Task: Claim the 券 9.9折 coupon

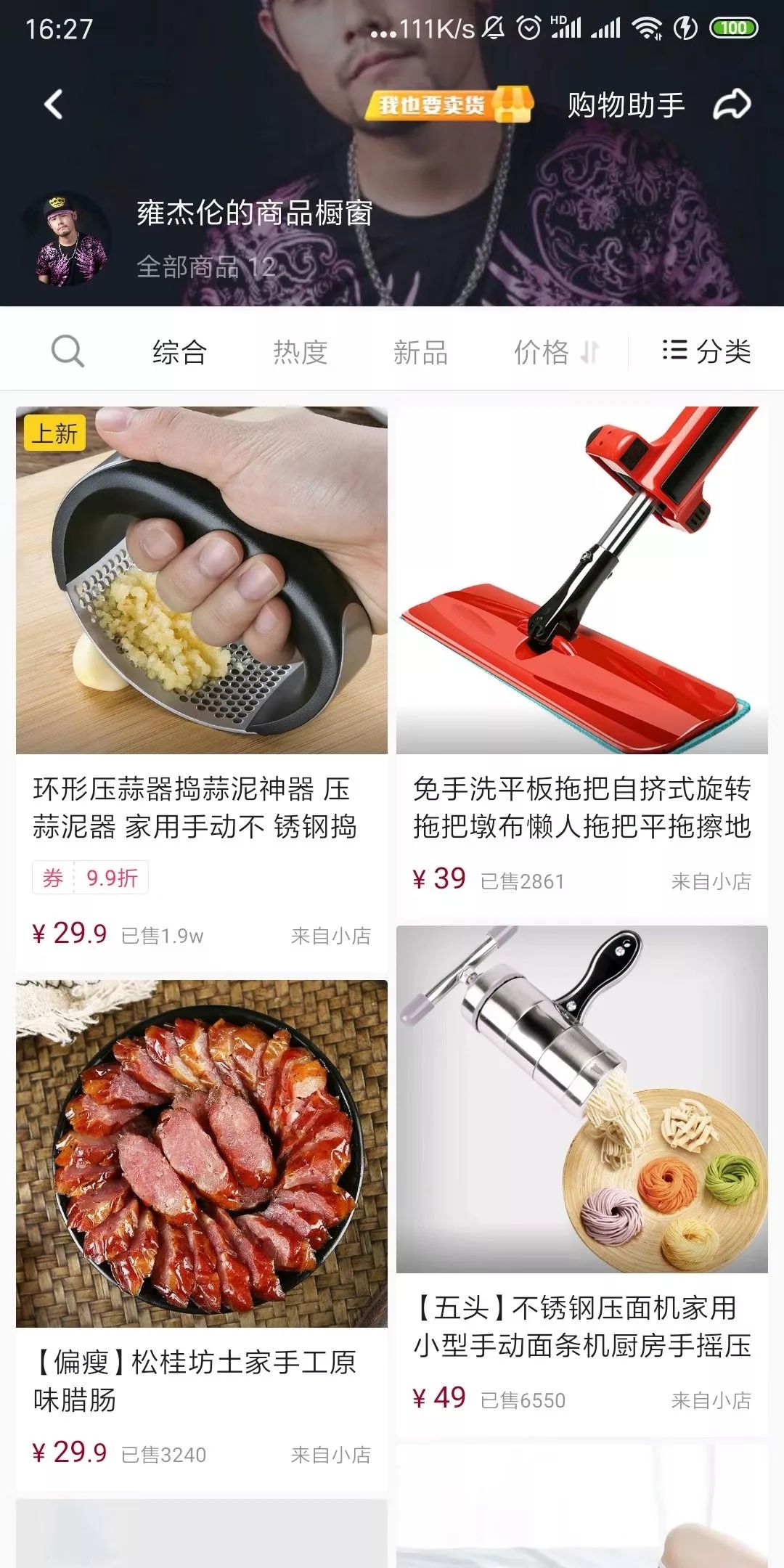Action: (90, 878)
